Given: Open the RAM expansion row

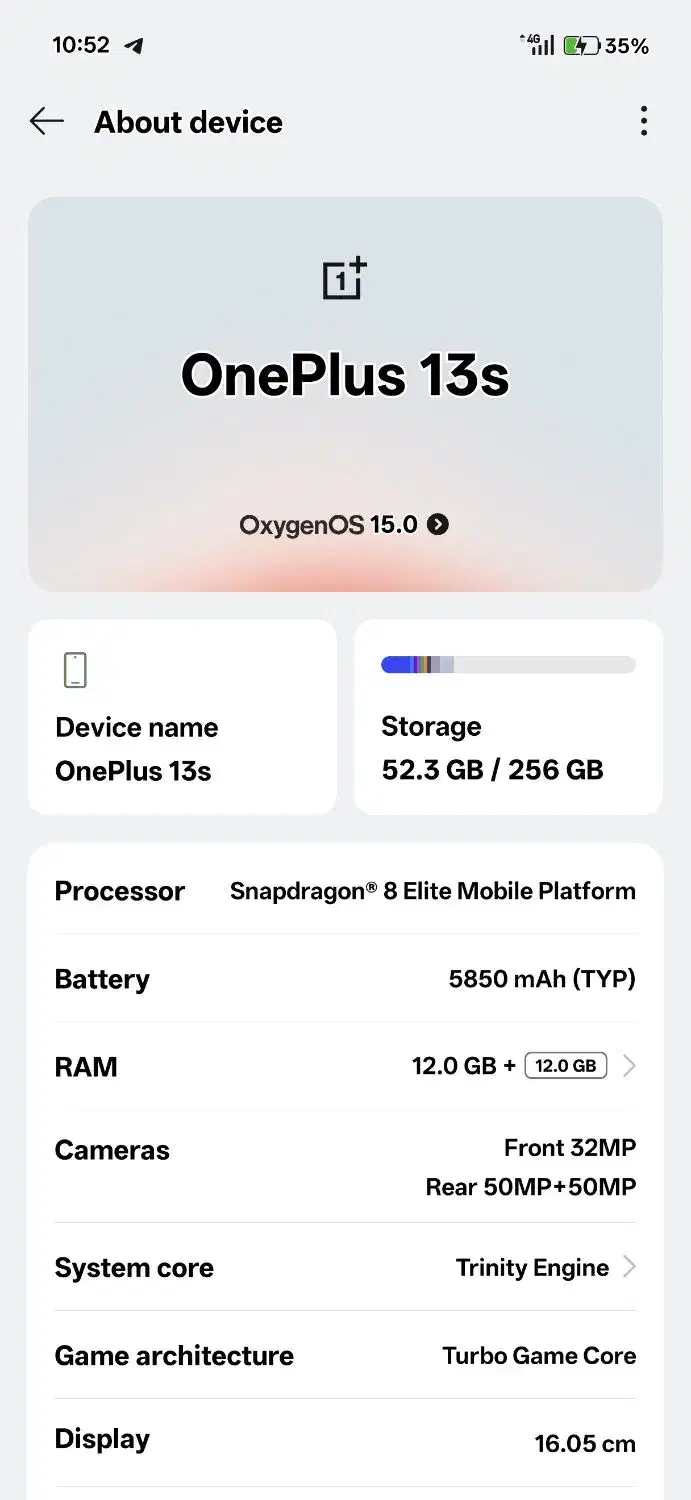Looking at the screenshot, I should [345, 1066].
